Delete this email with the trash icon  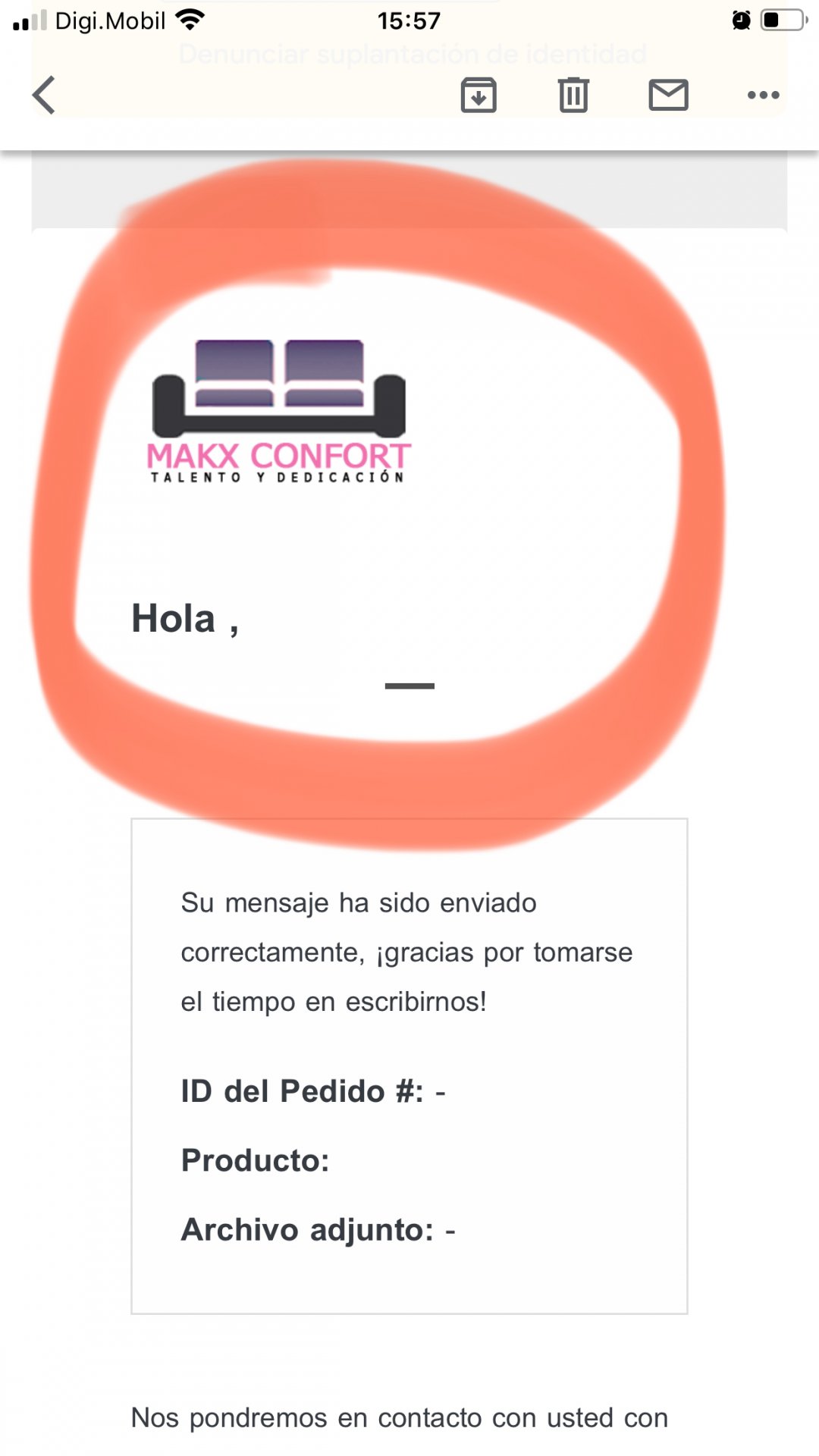[573, 96]
